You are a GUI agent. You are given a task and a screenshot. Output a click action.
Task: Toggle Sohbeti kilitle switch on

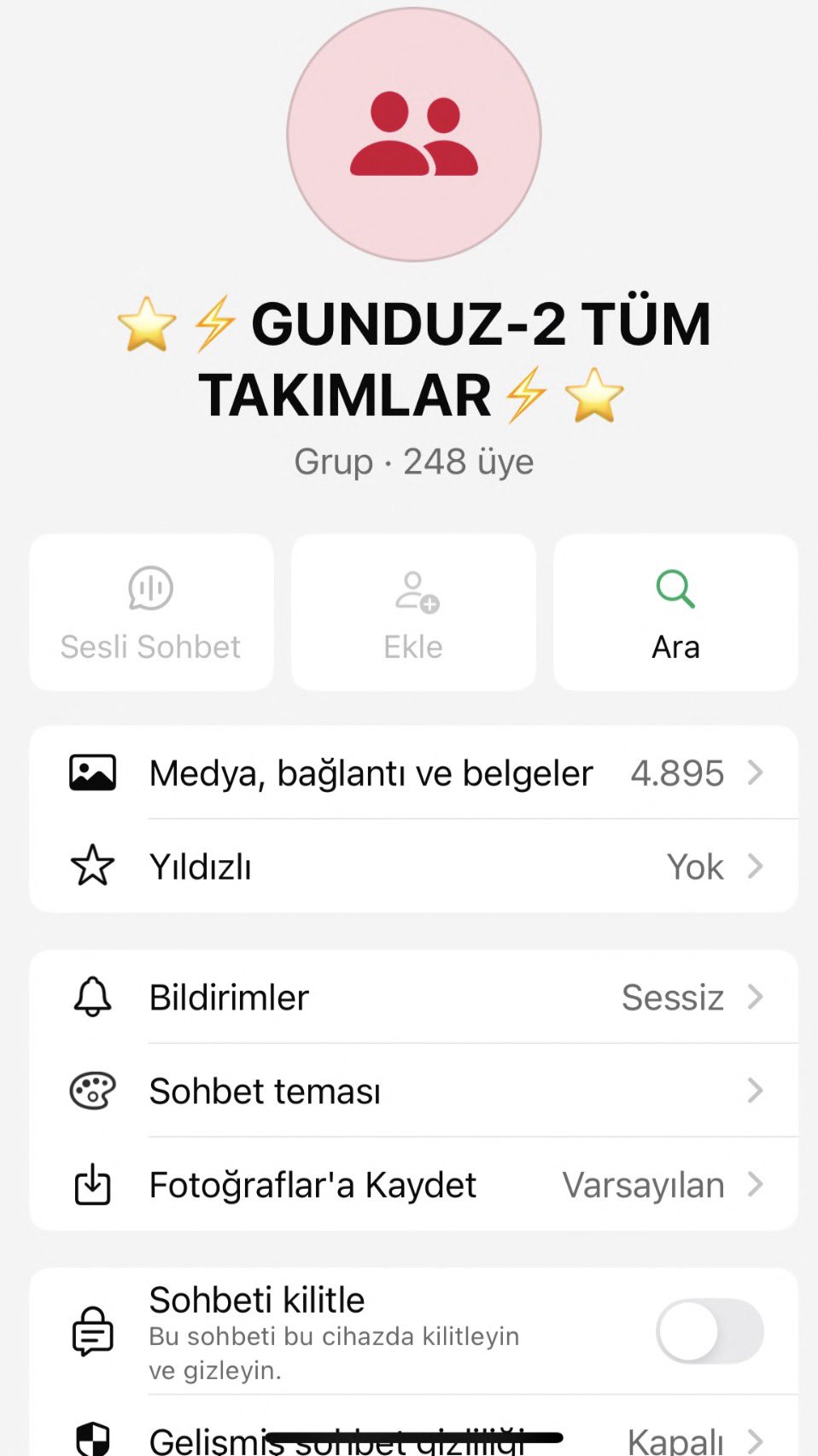point(709,1331)
